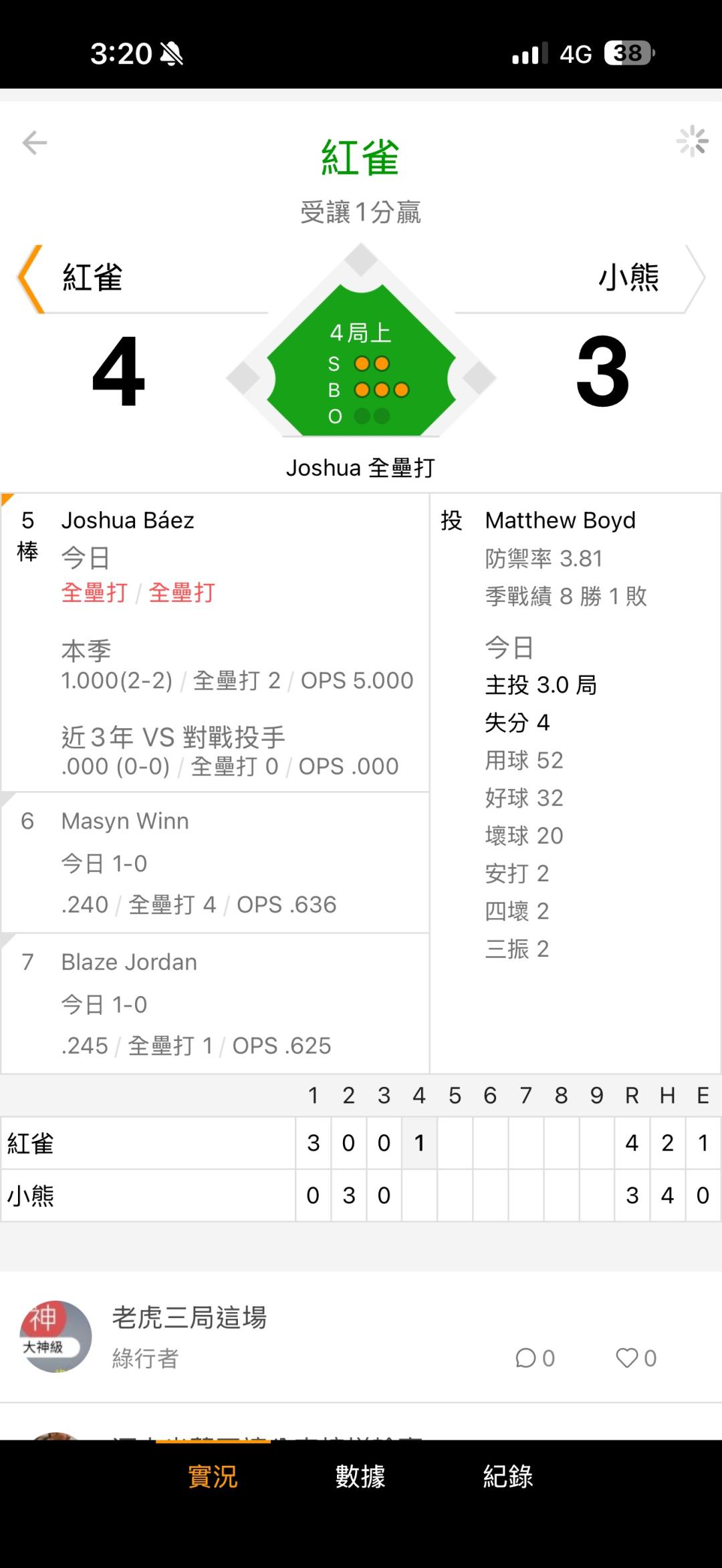Open comments on the 老虎三局這場 post

point(535,1358)
